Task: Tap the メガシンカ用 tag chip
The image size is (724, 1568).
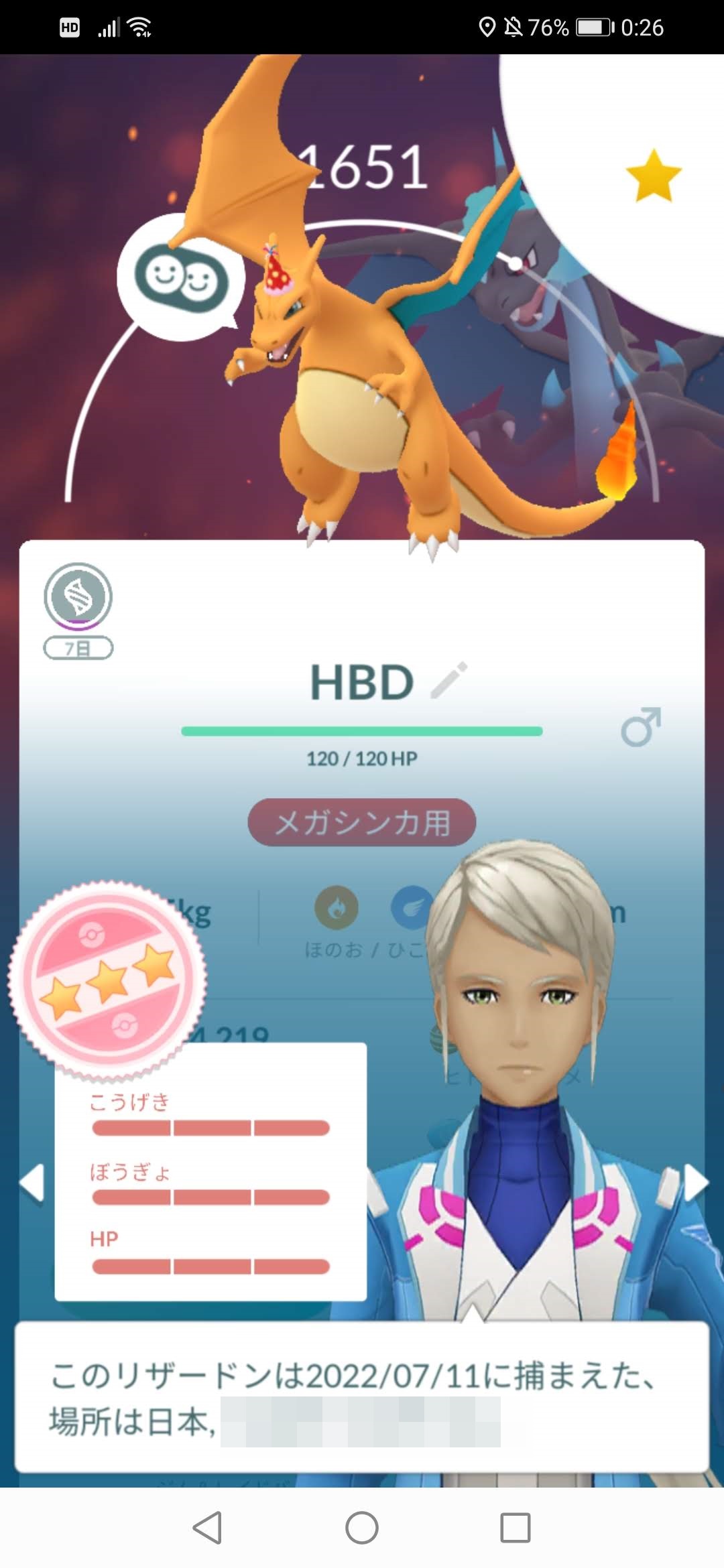Action: (362, 822)
